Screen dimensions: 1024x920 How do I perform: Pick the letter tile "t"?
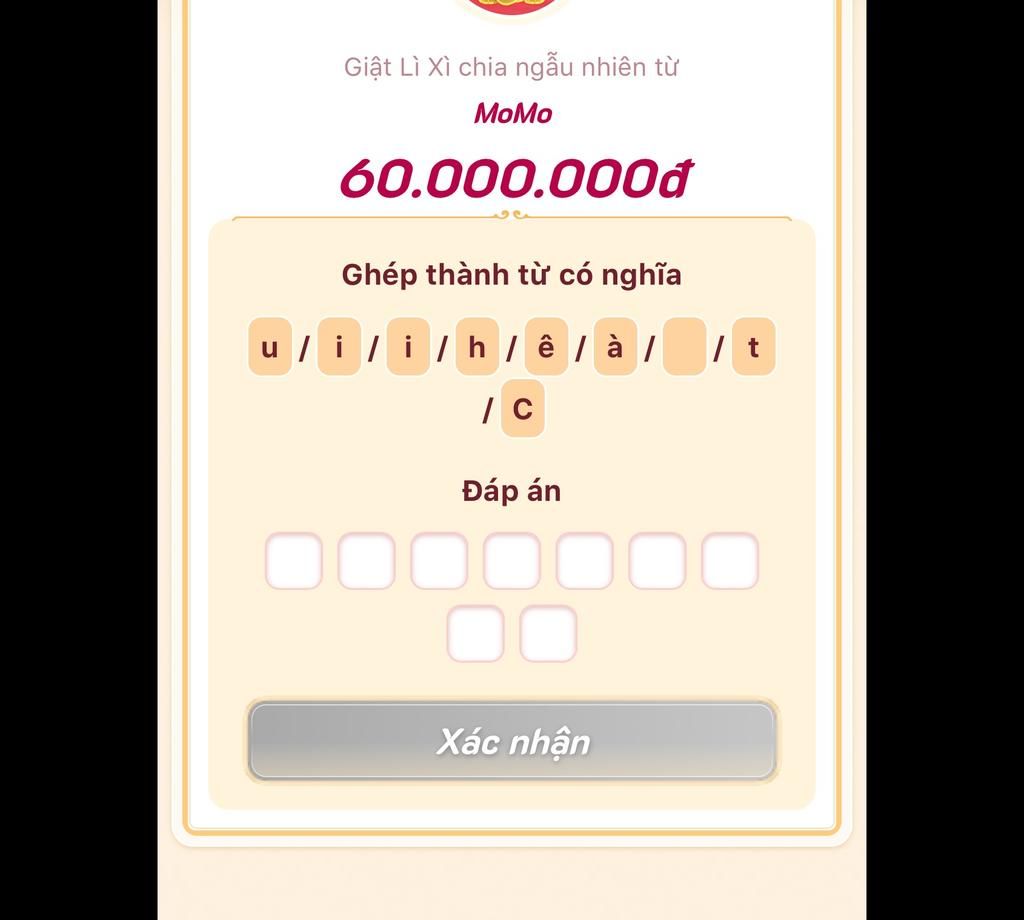pyautogui.click(x=753, y=347)
